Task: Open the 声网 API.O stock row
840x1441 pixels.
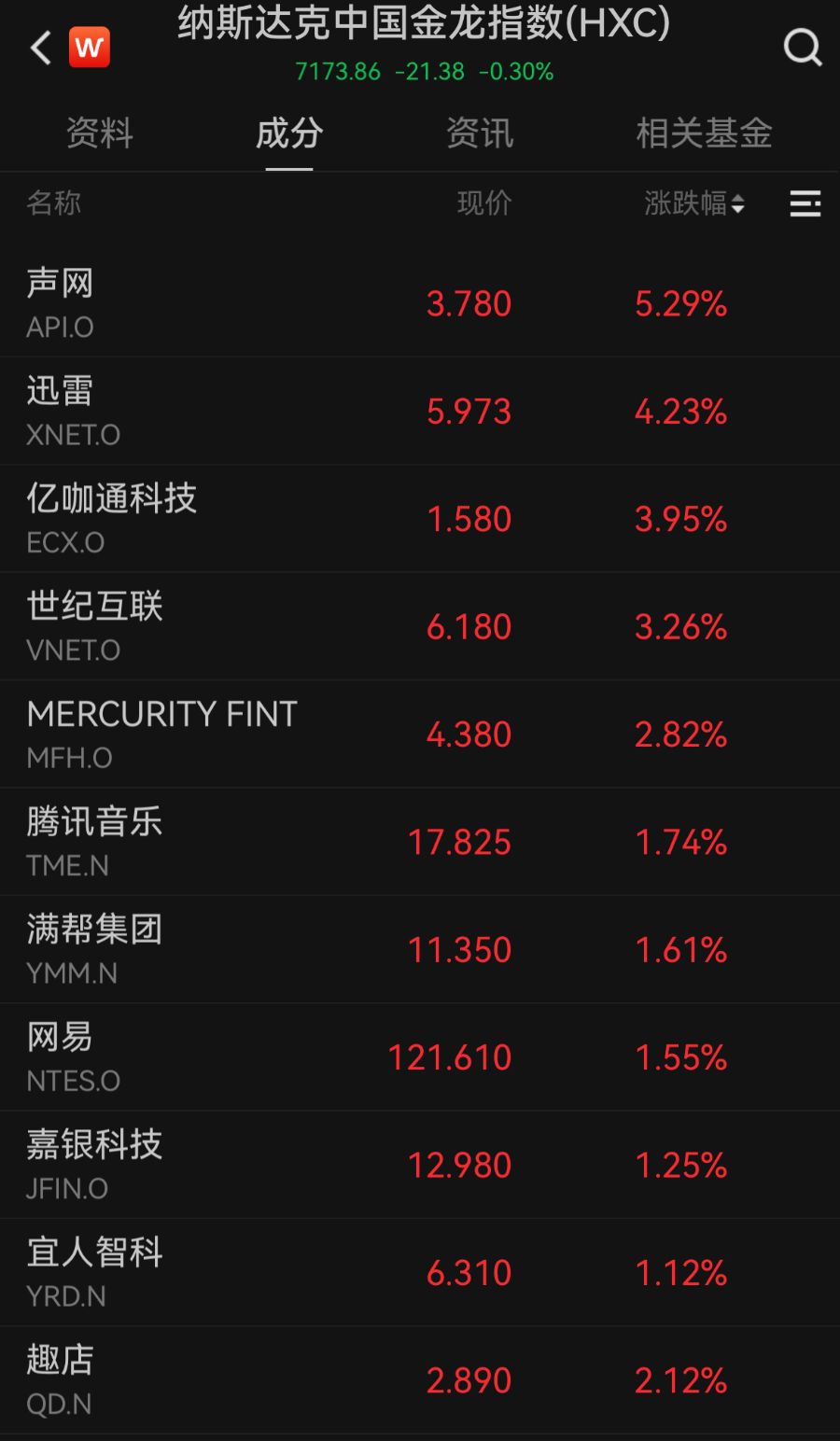Action: 419,303
